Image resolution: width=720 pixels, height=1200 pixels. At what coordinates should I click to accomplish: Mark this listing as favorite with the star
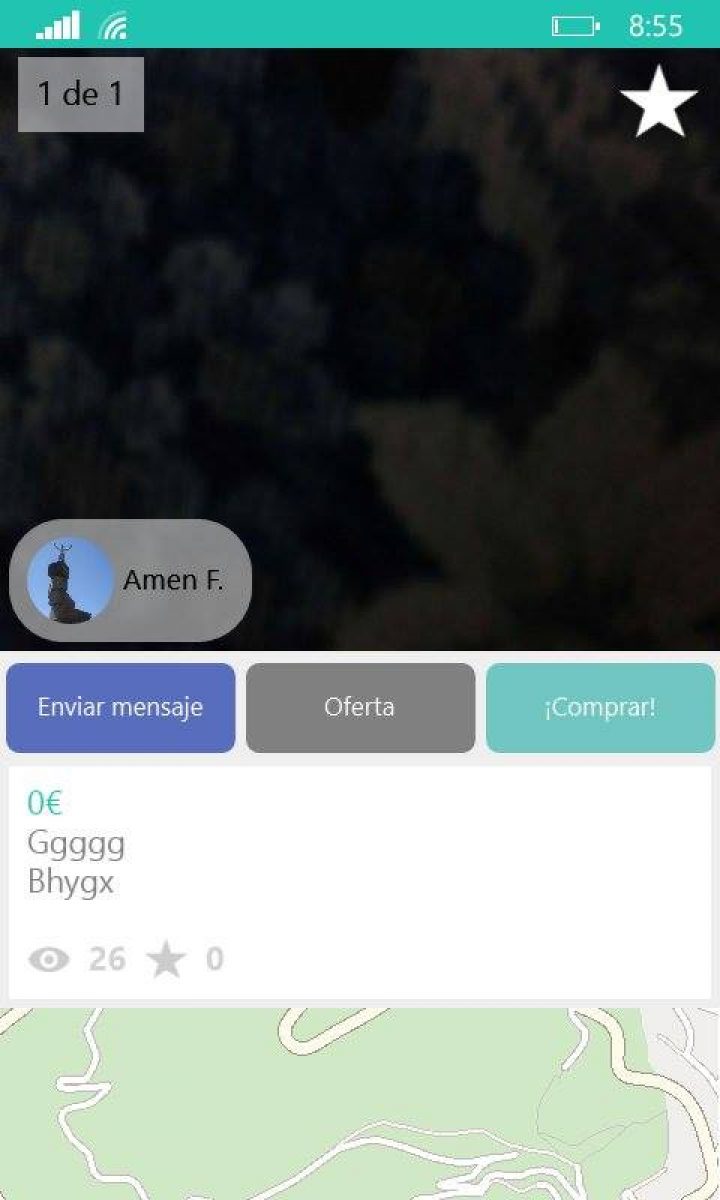tap(658, 101)
